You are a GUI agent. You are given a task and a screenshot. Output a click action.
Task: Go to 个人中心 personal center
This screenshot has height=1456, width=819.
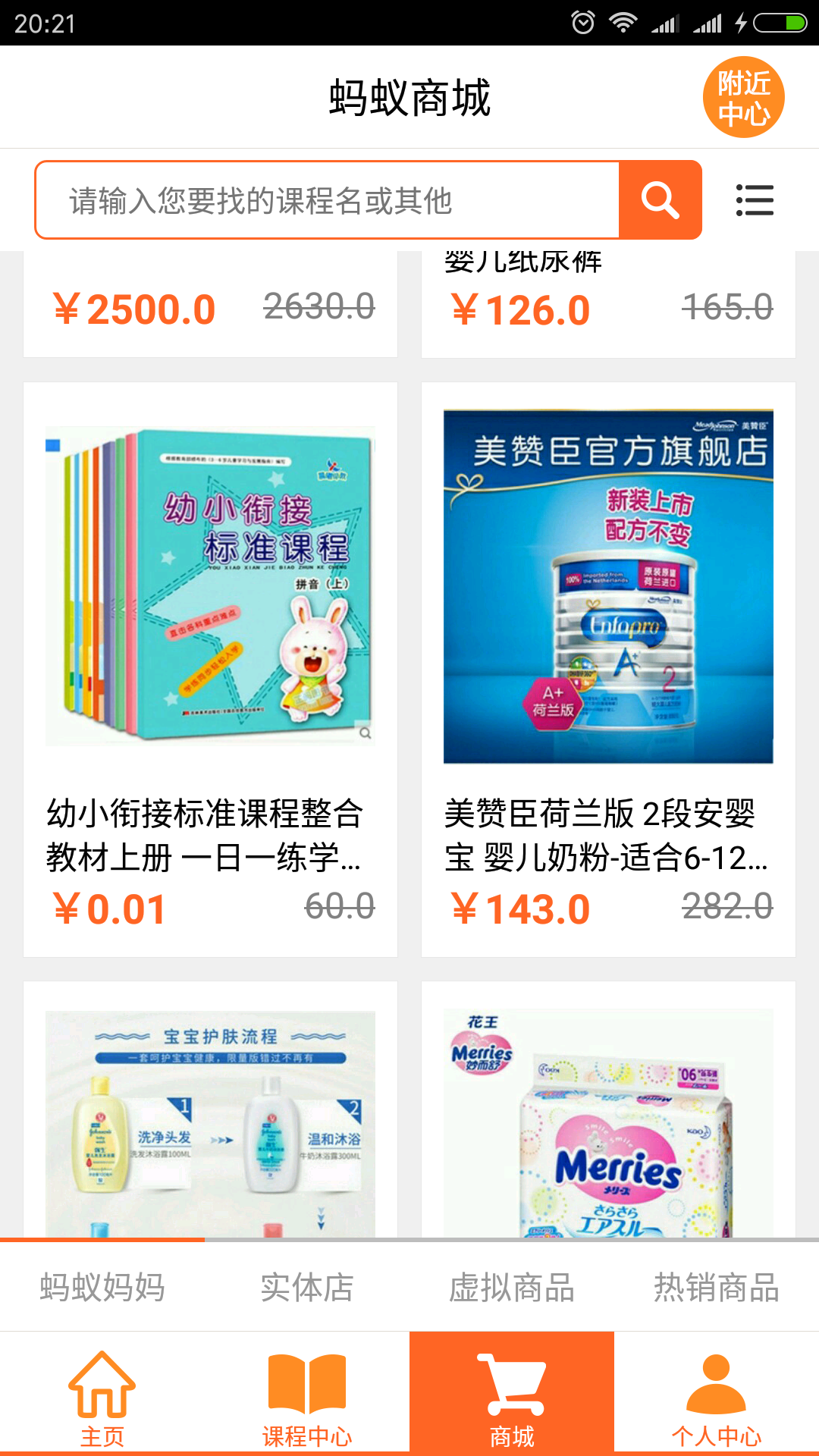tap(717, 1395)
